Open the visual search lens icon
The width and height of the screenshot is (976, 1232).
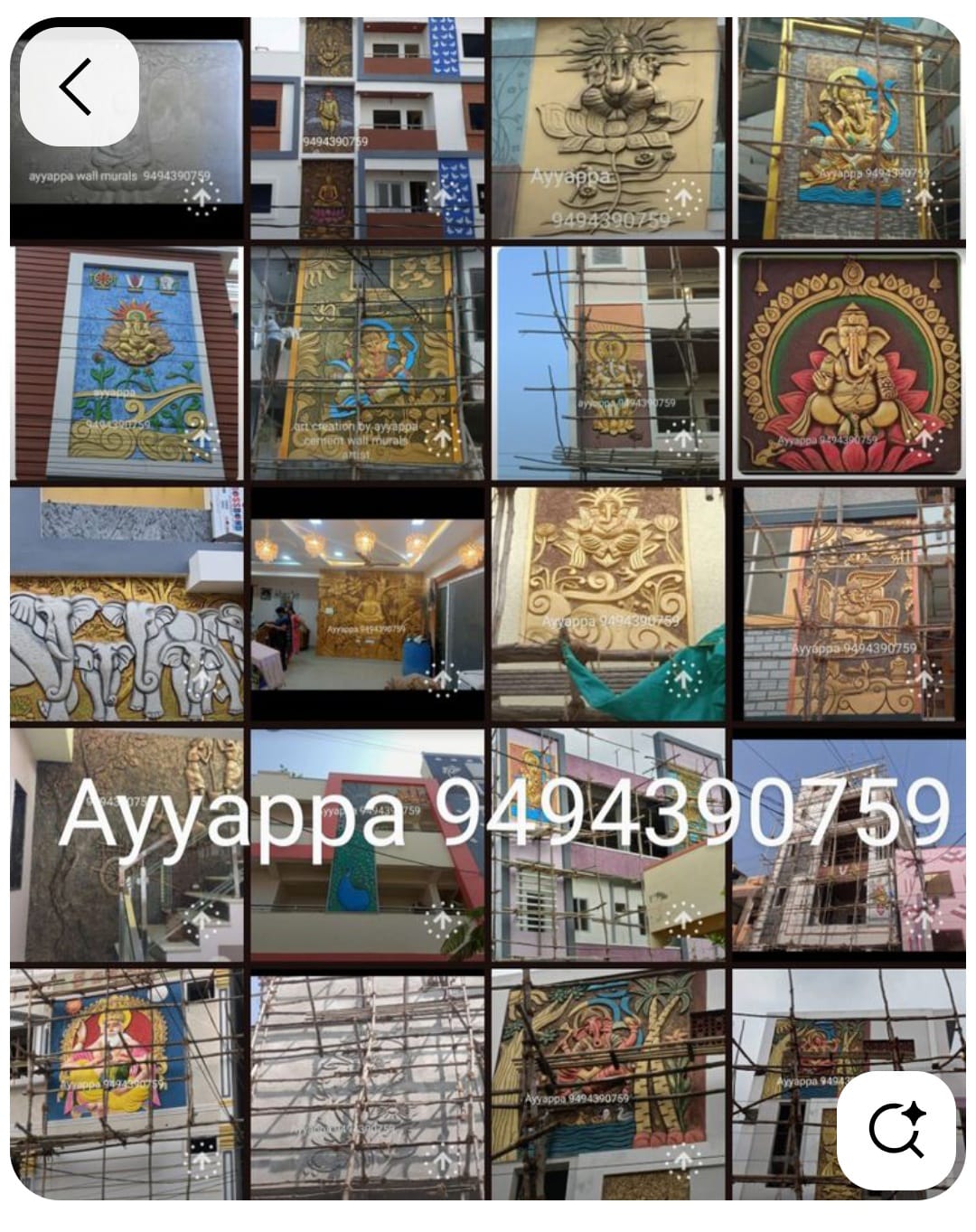[x=896, y=1130]
